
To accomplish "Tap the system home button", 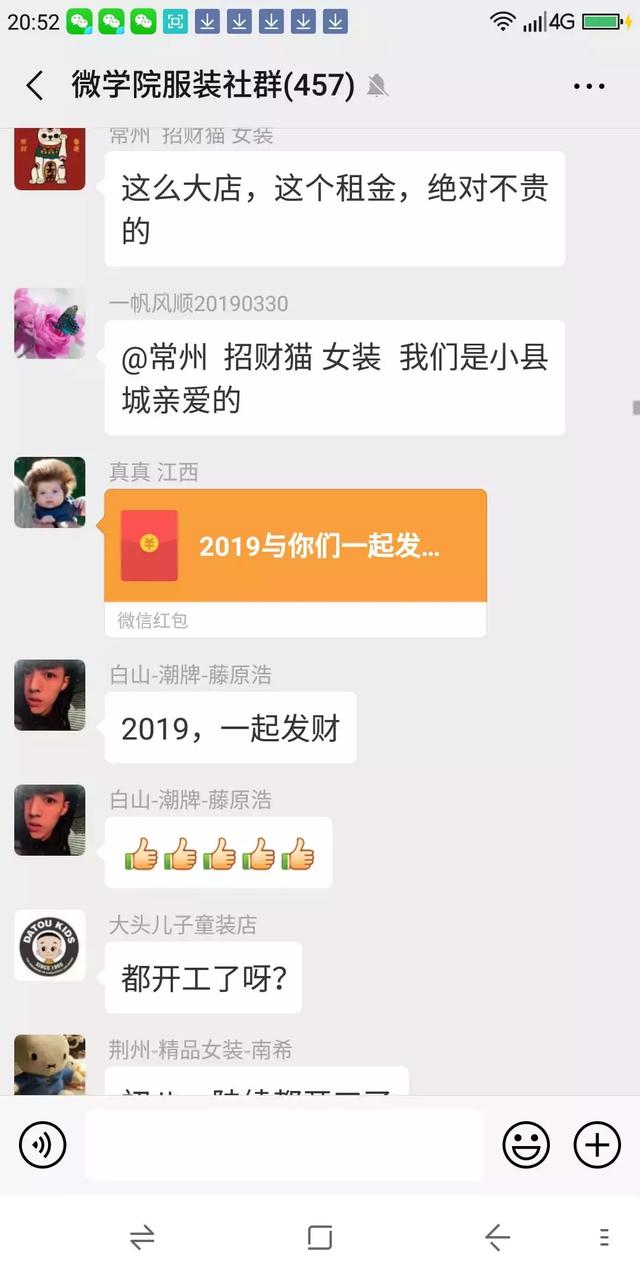I will coord(320,1238).
